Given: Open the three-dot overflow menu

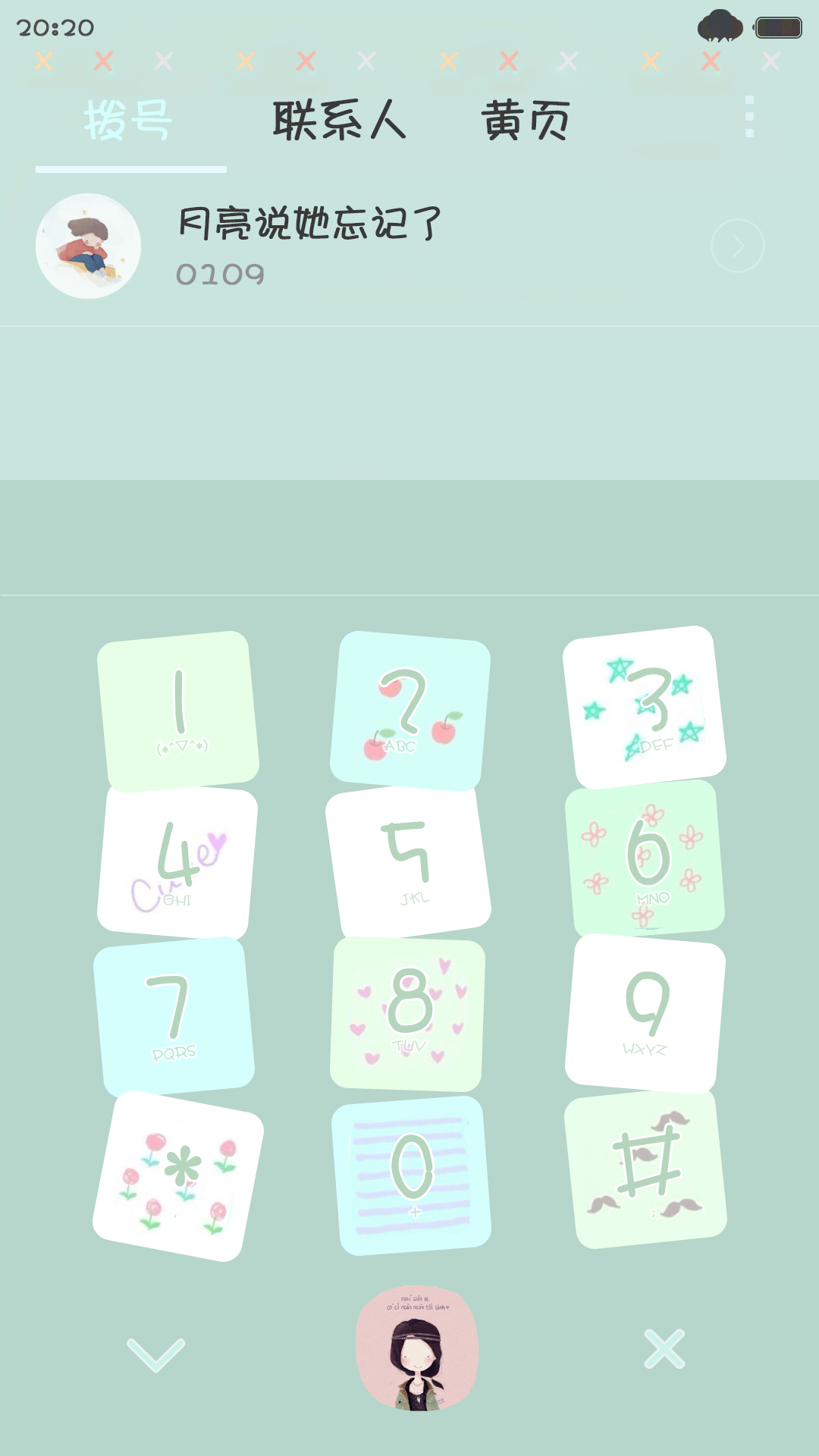Looking at the screenshot, I should (749, 117).
